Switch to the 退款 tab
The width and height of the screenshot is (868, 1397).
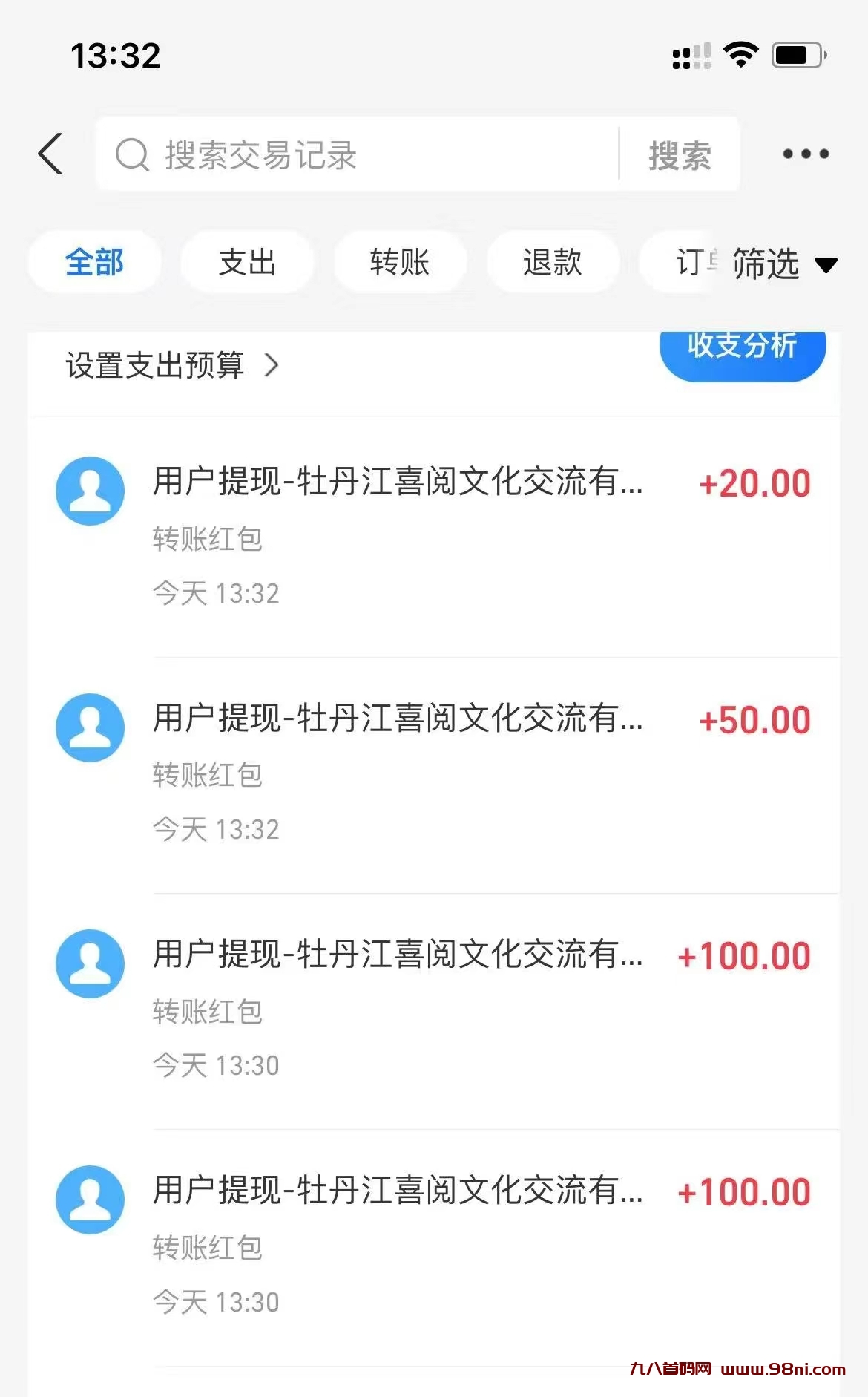[x=553, y=262]
